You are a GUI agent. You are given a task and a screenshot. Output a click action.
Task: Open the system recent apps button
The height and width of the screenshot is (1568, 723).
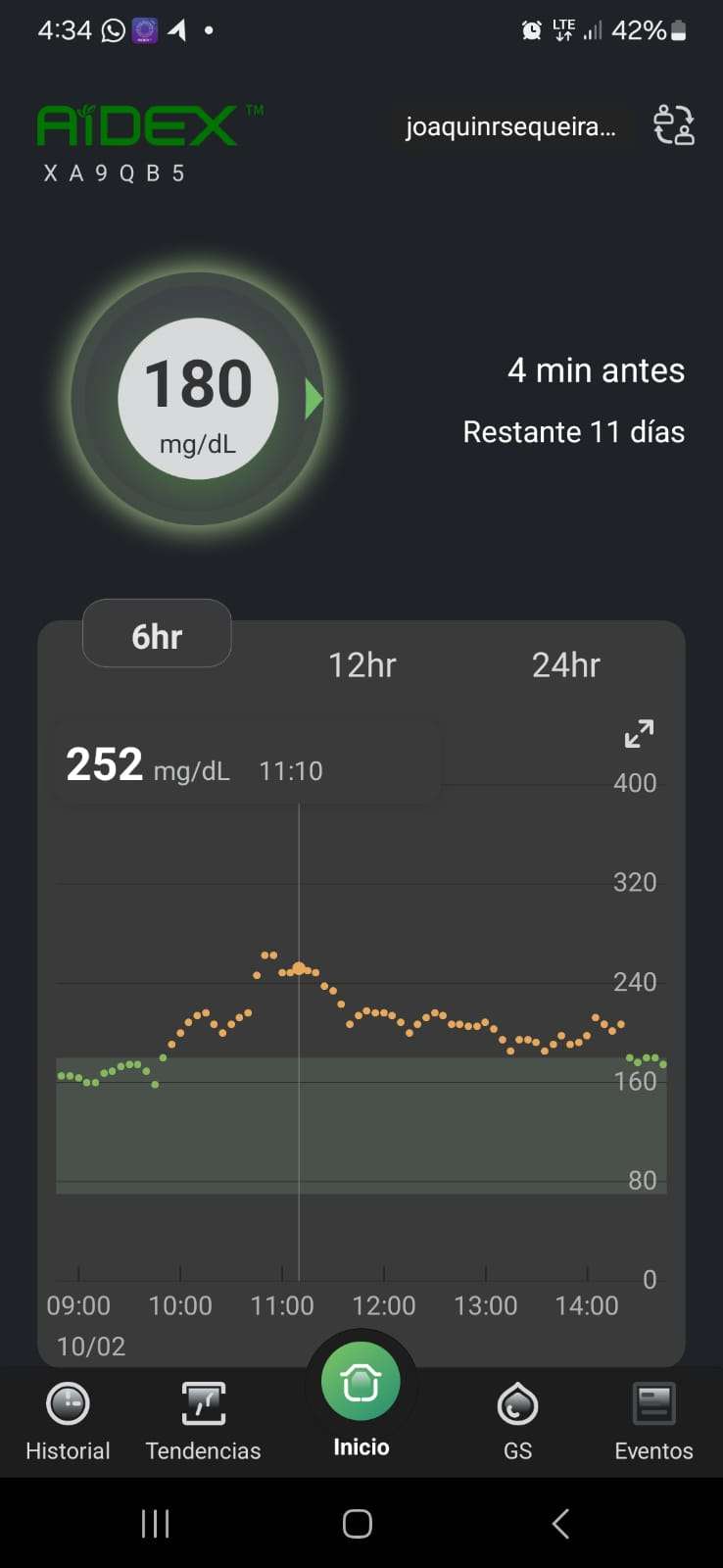point(156,1523)
